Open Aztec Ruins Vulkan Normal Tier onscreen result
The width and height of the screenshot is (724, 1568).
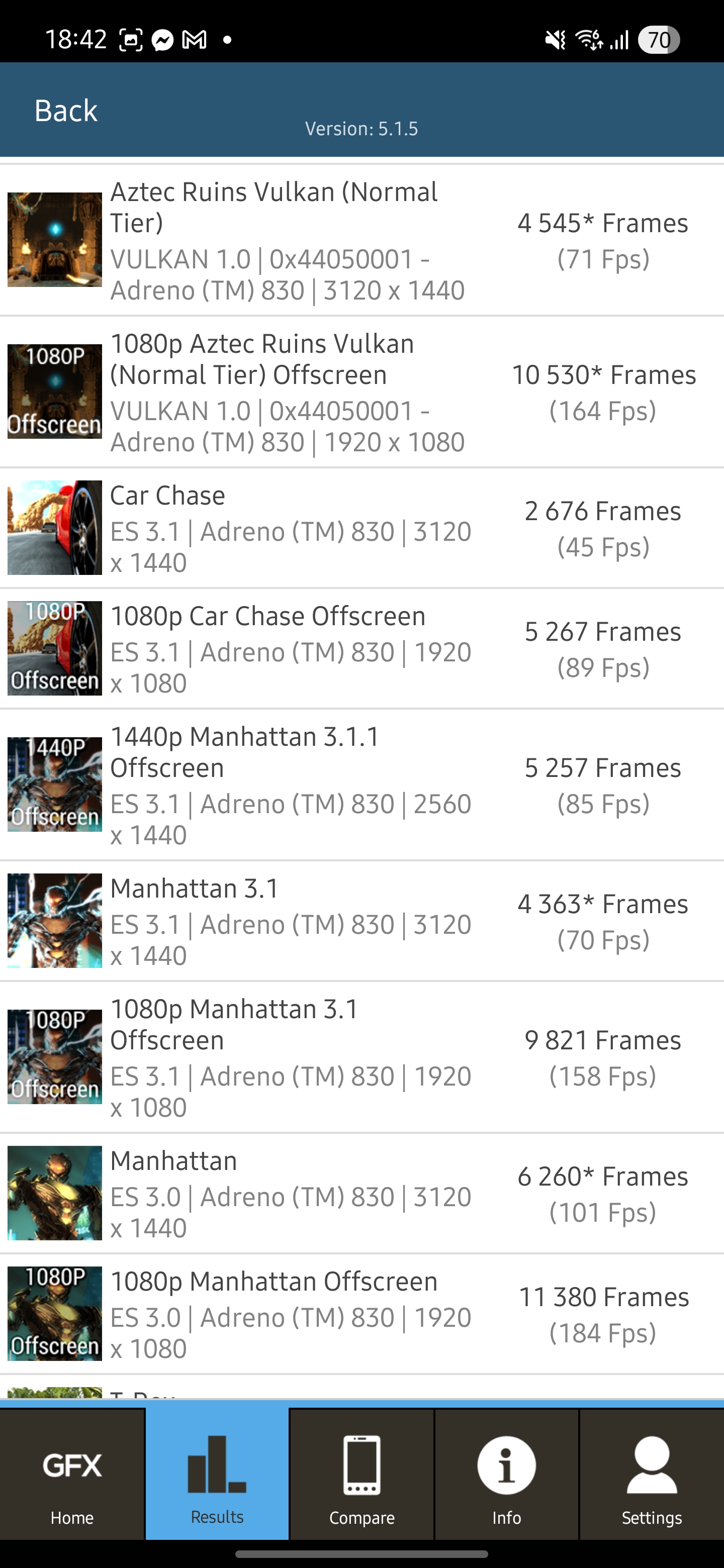tap(361, 240)
